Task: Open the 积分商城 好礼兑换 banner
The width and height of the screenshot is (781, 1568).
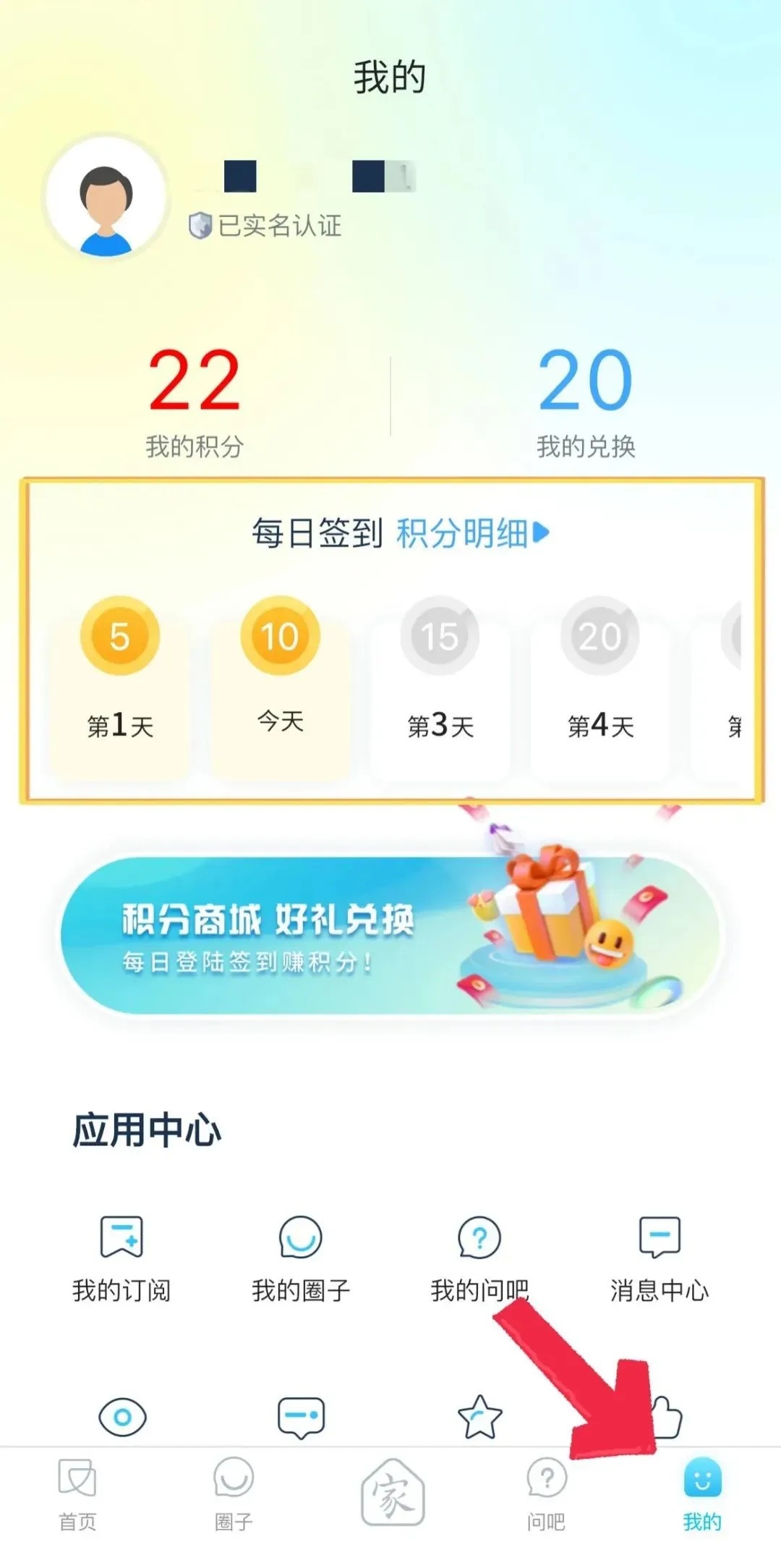Action: pos(390,935)
